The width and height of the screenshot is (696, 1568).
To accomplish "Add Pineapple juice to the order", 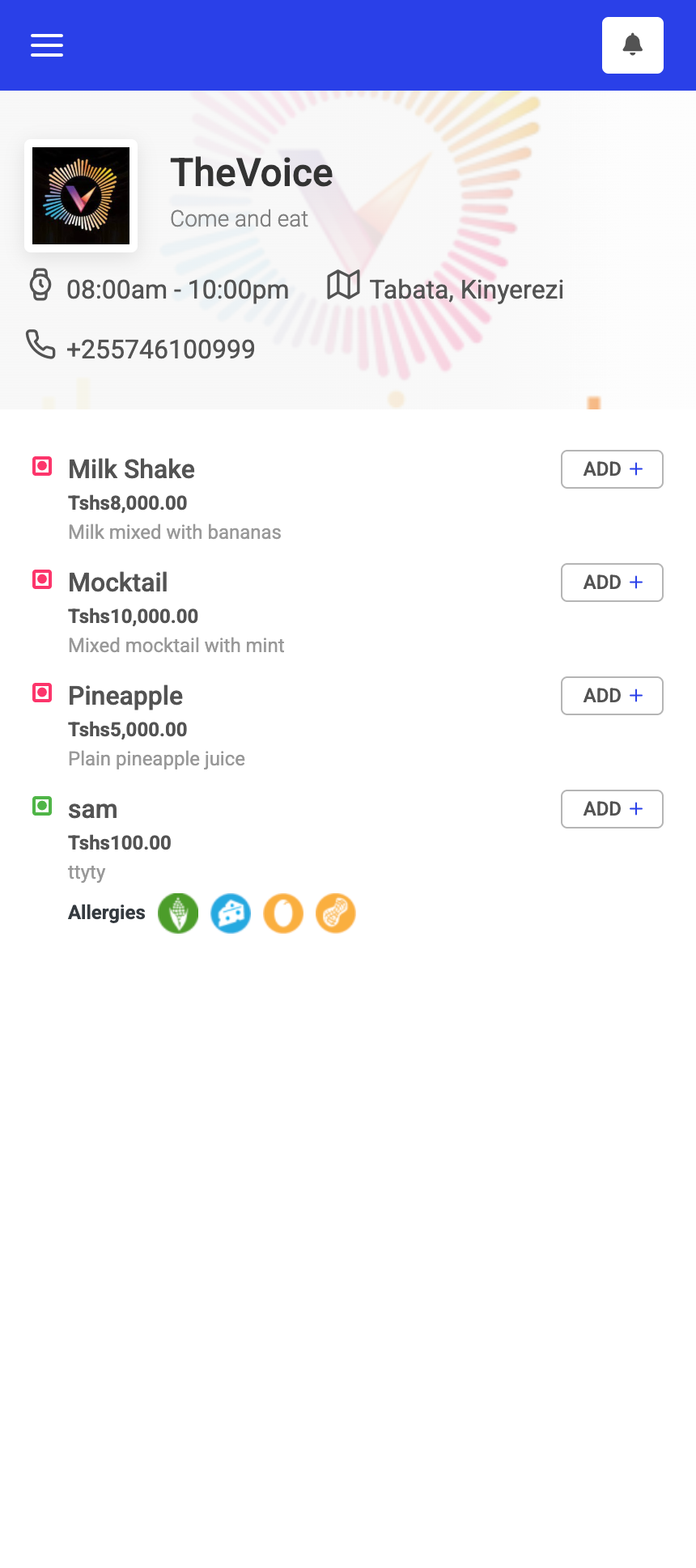I will click(612, 696).
